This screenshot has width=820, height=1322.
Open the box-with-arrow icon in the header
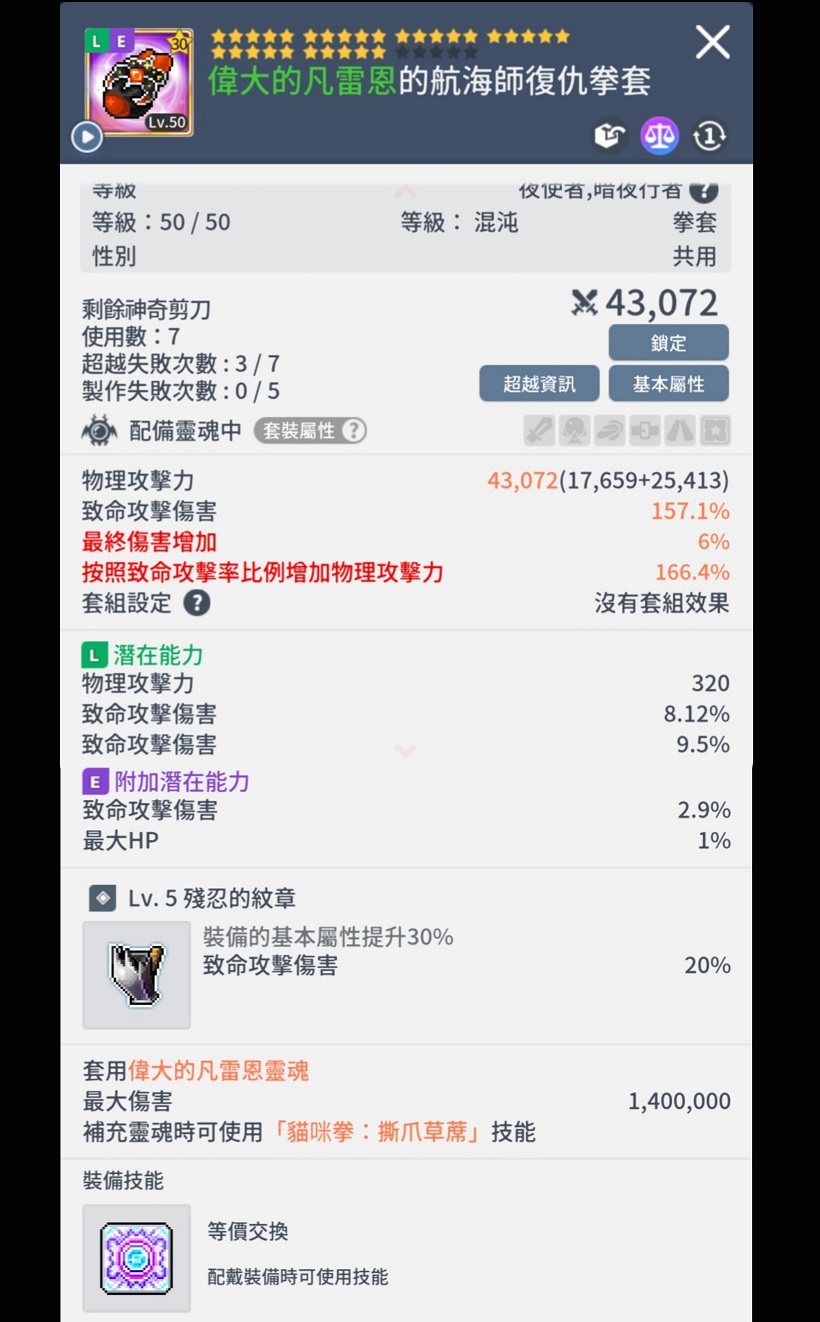[x=609, y=136]
